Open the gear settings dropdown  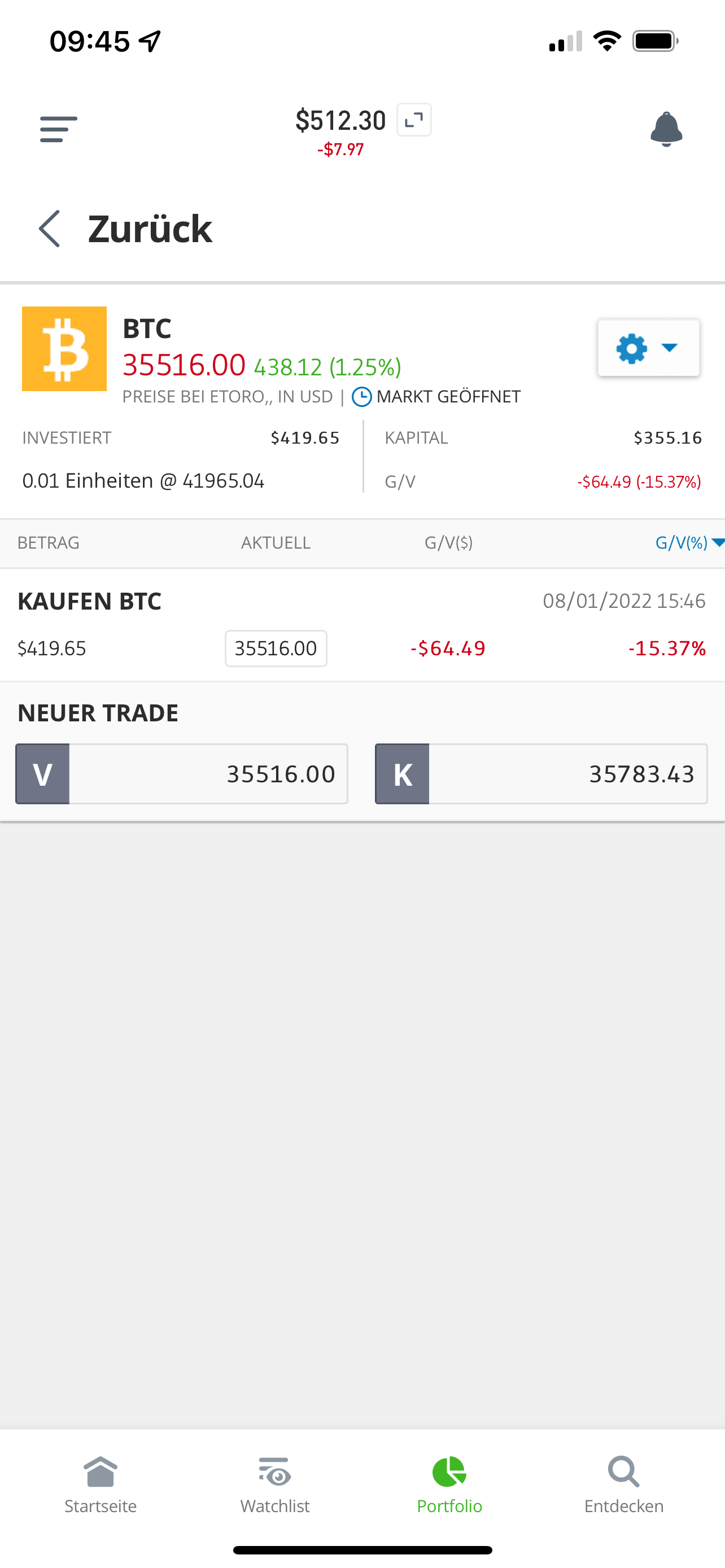[648, 348]
